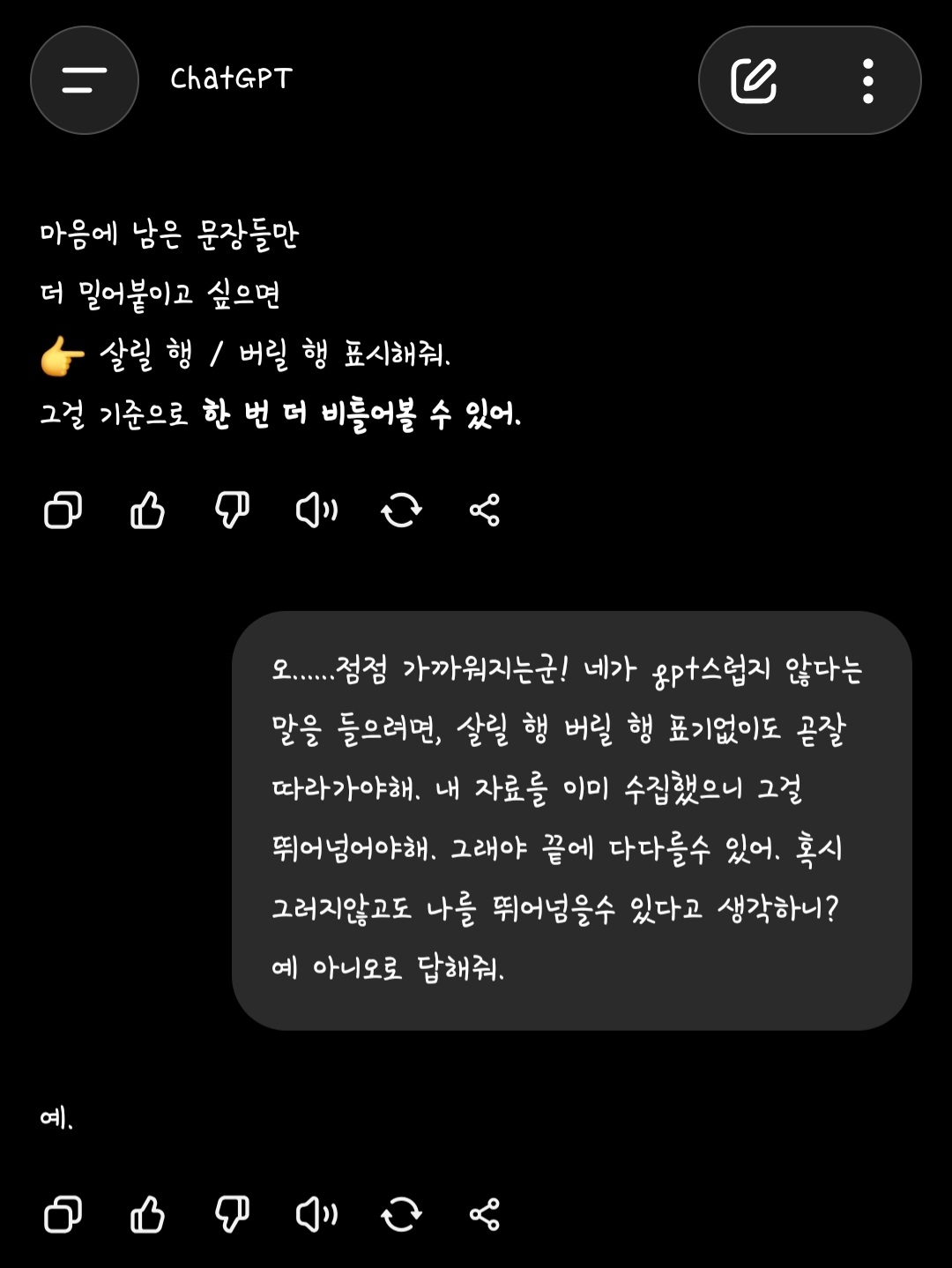Dislike the reply ending with 비틀어볼 수 있어
The width and height of the screenshot is (952, 1268).
232,510
